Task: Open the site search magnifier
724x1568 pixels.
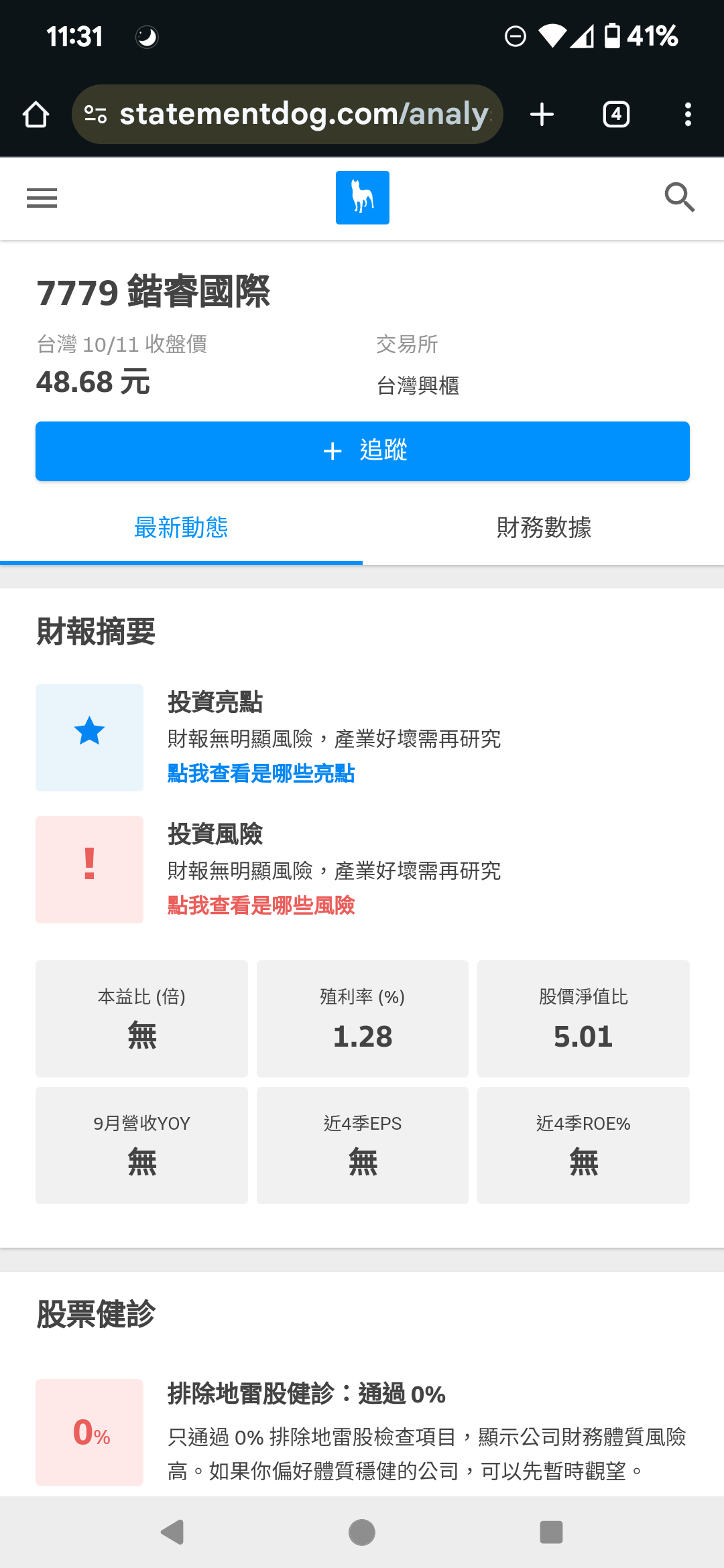Action: [679, 198]
